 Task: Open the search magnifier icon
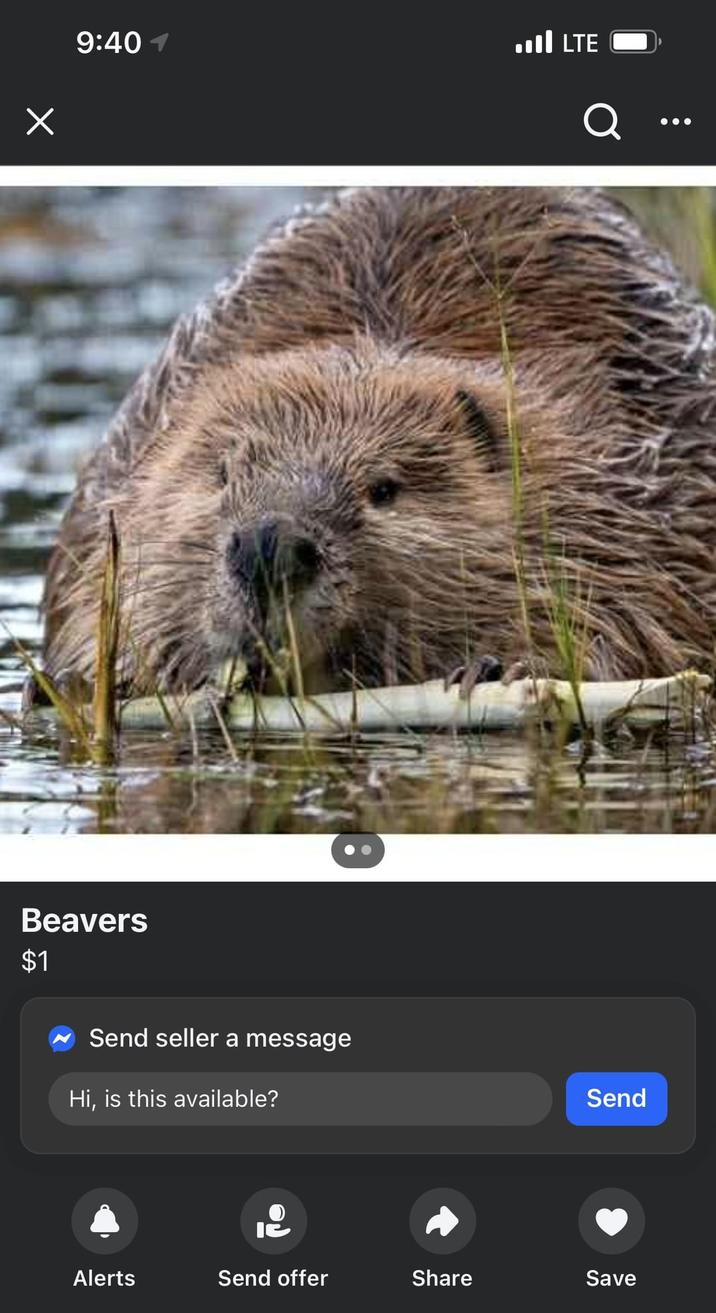[601, 122]
